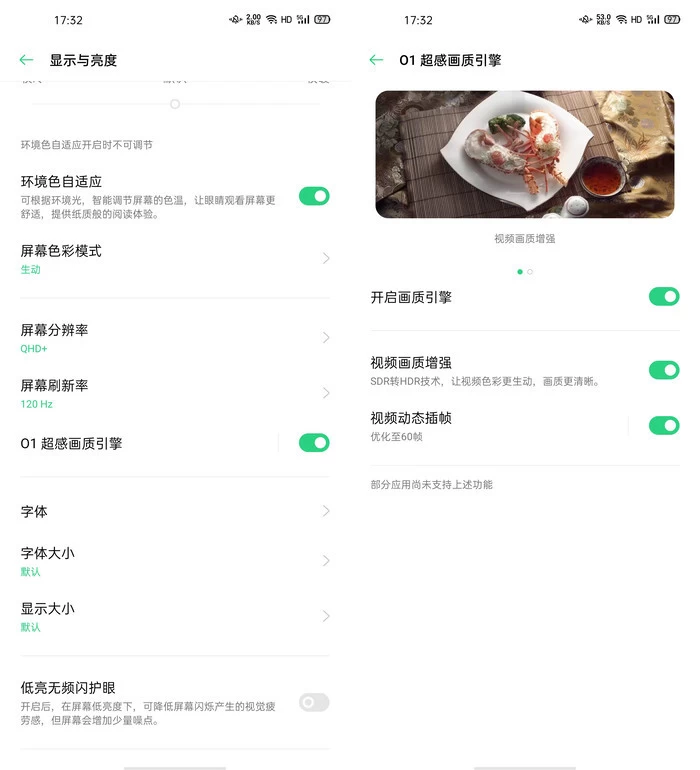
Task: Turn off 环境色自适应
Action: click(314, 196)
